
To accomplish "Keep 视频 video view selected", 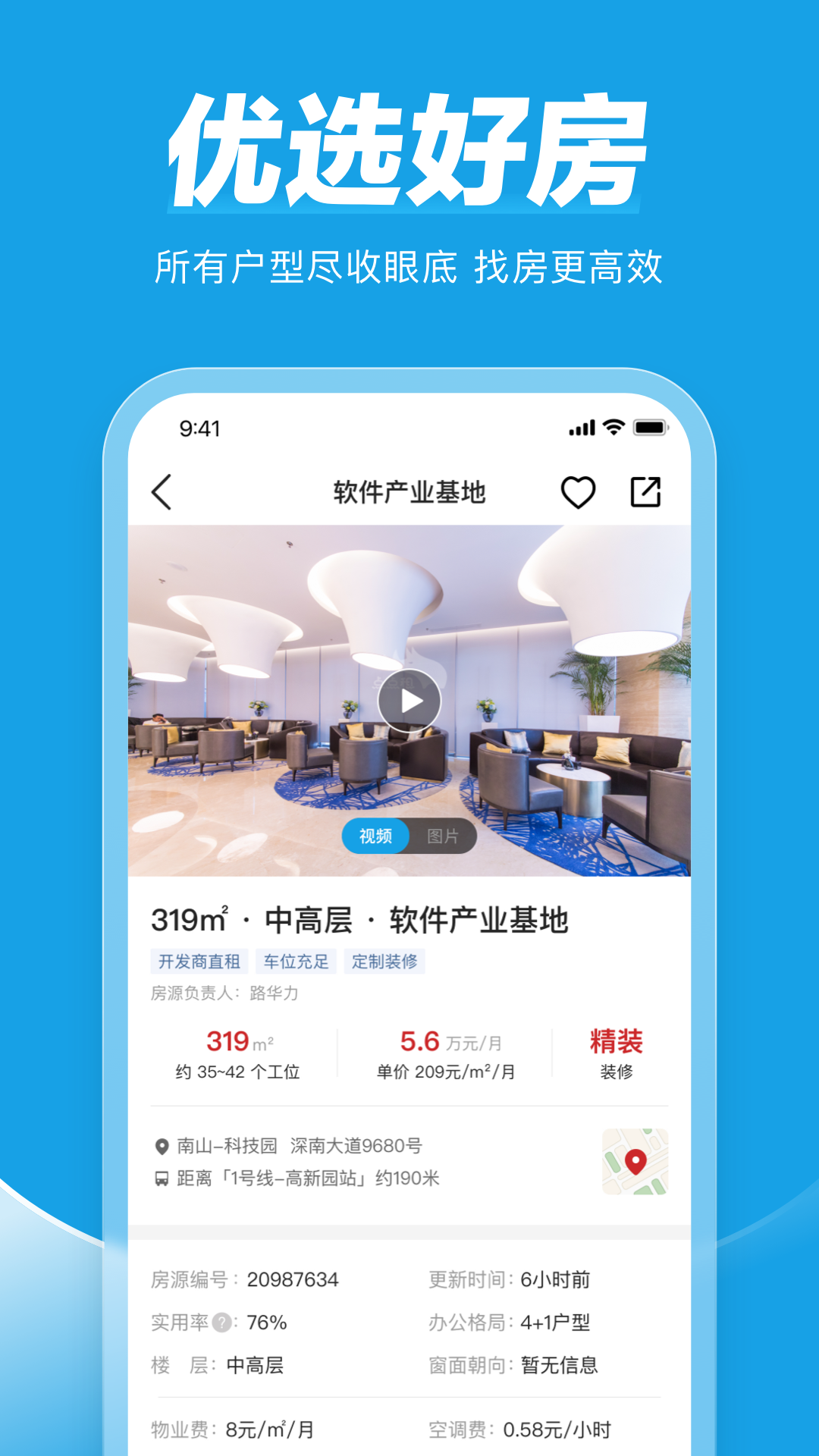I will pyautogui.click(x=376, y=836).
